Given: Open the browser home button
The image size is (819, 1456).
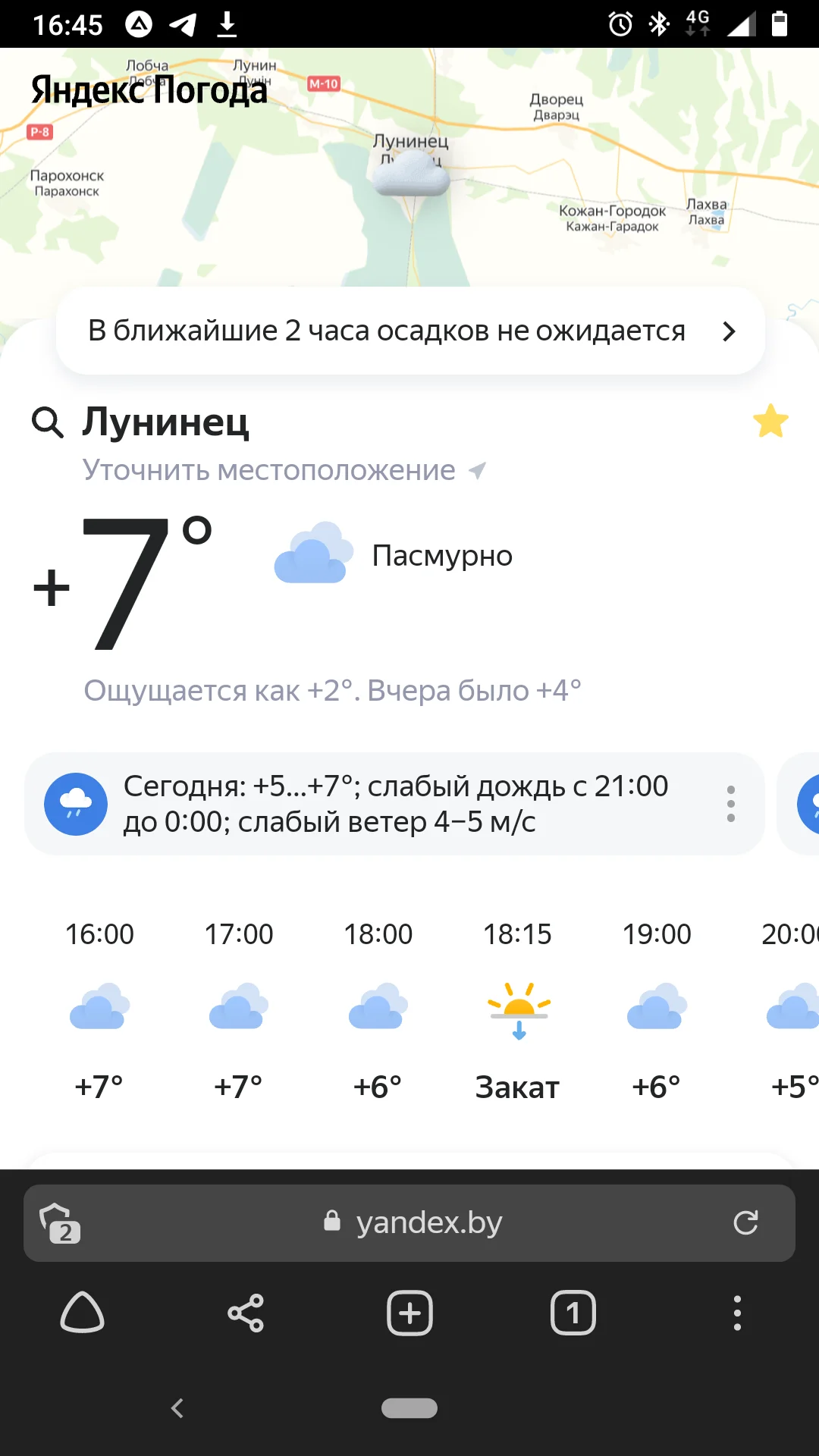Looking at the screenshot, I should 82,1313.
